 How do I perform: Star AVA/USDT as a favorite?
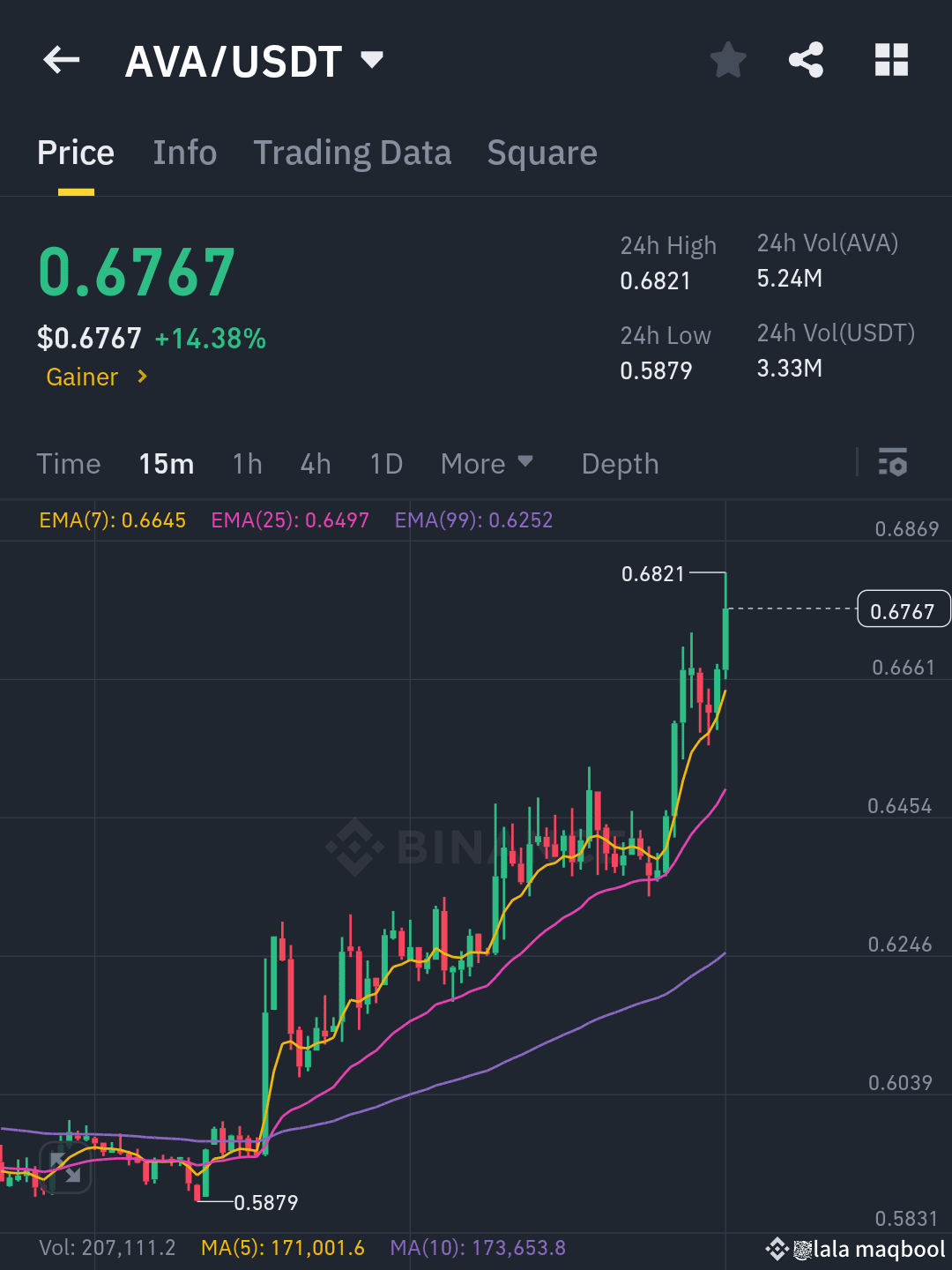point(728,59)
